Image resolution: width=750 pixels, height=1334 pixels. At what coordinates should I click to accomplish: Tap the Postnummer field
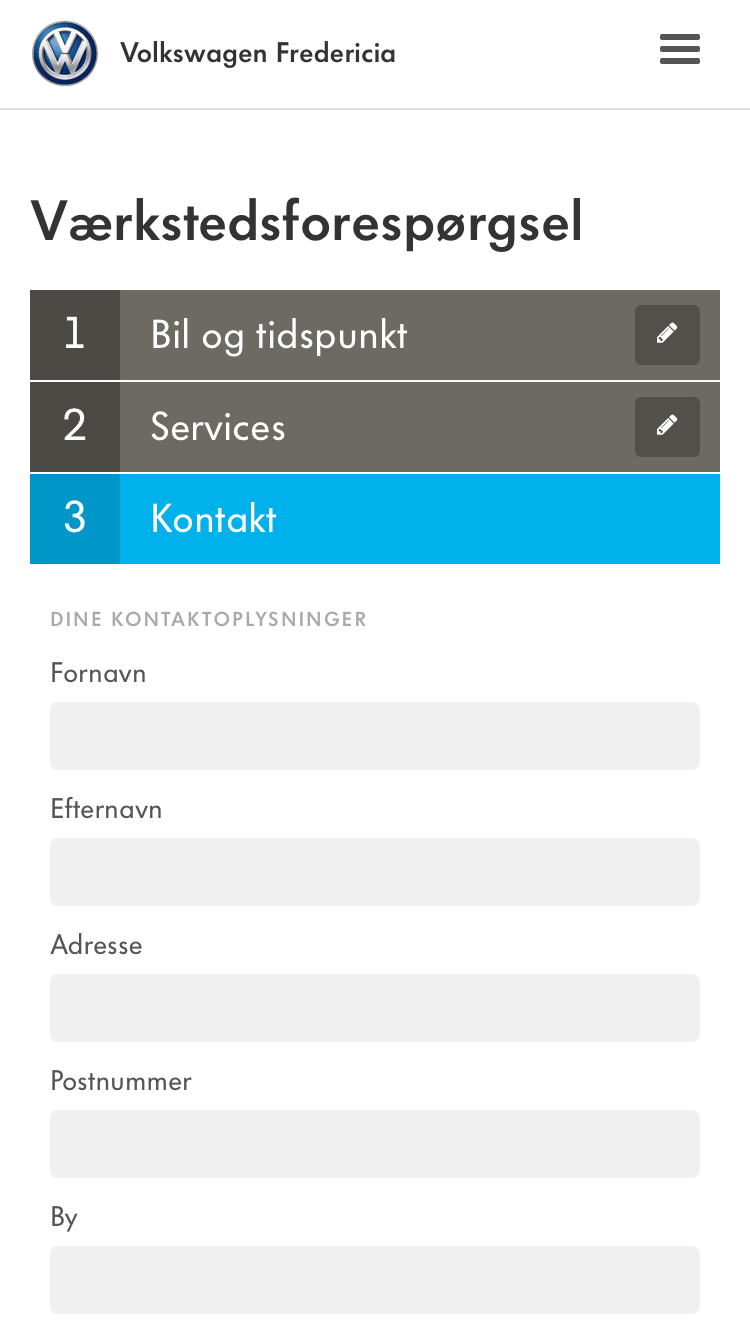[x=375, y=1144]
